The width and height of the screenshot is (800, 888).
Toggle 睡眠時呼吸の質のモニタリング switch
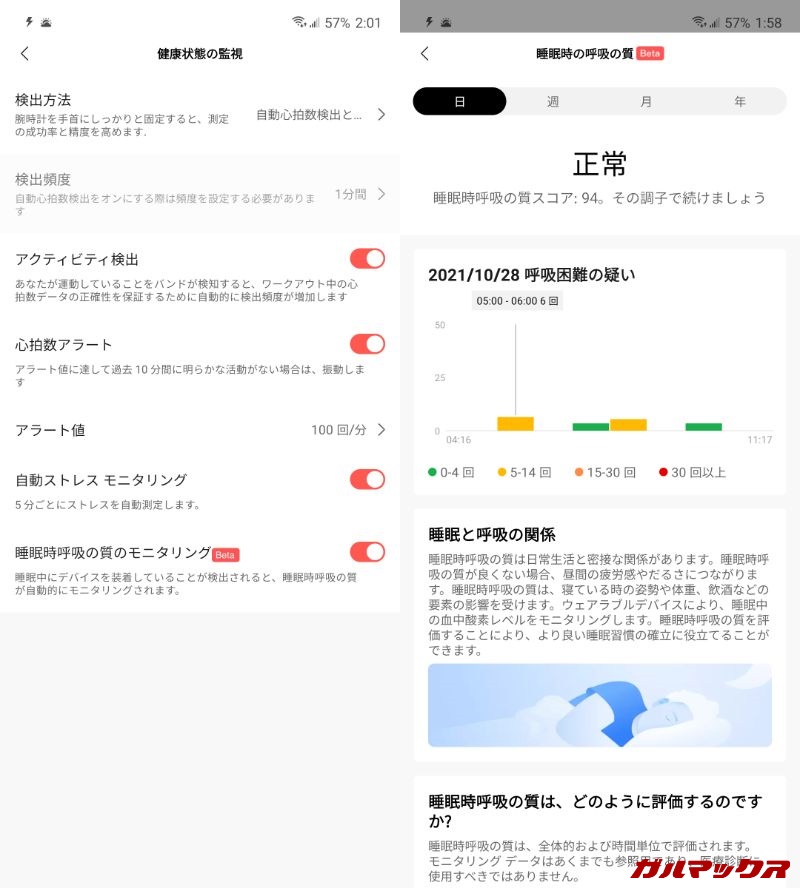click(367, 552)
